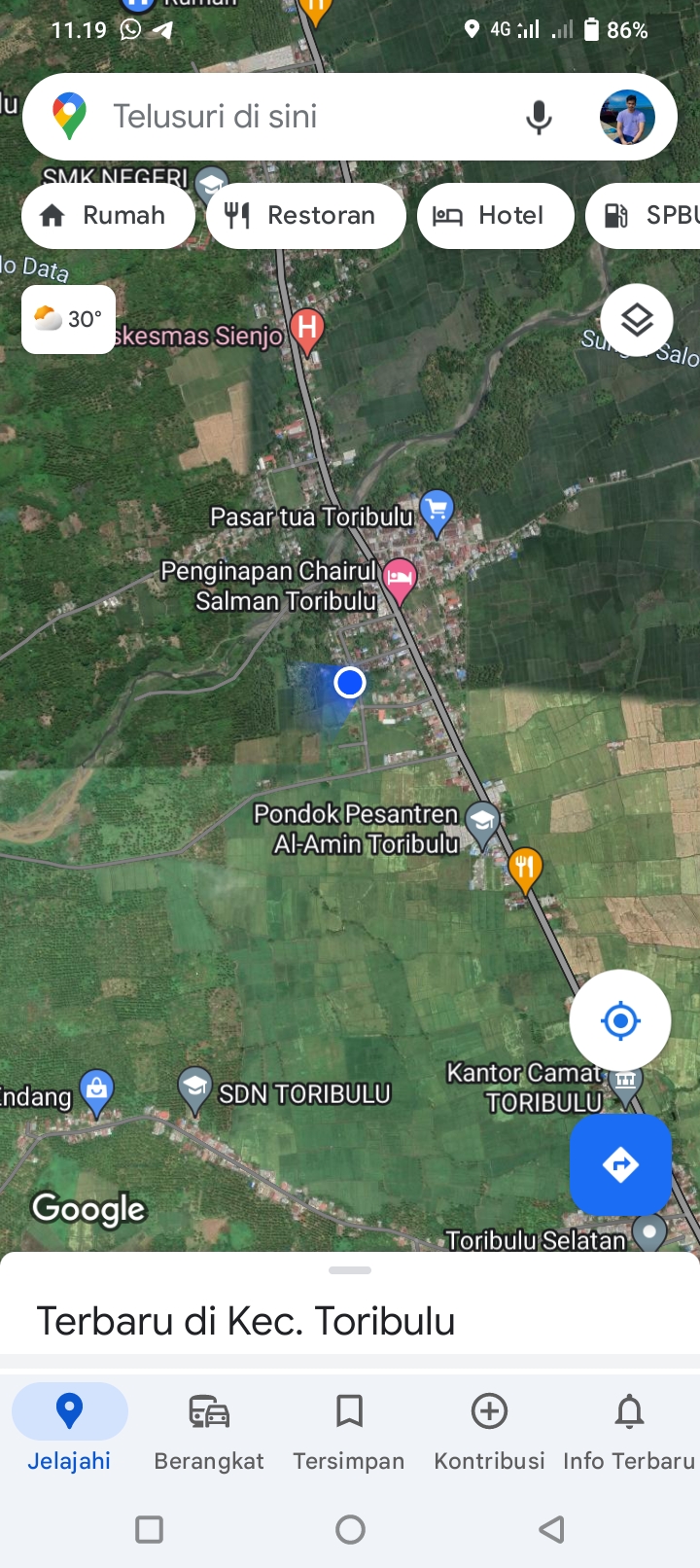The width and height of the screenshot is (700, 1568).
Task: Select Penginapan Chairul Salman Toribulu pin
Action: [x=399, y=581]
